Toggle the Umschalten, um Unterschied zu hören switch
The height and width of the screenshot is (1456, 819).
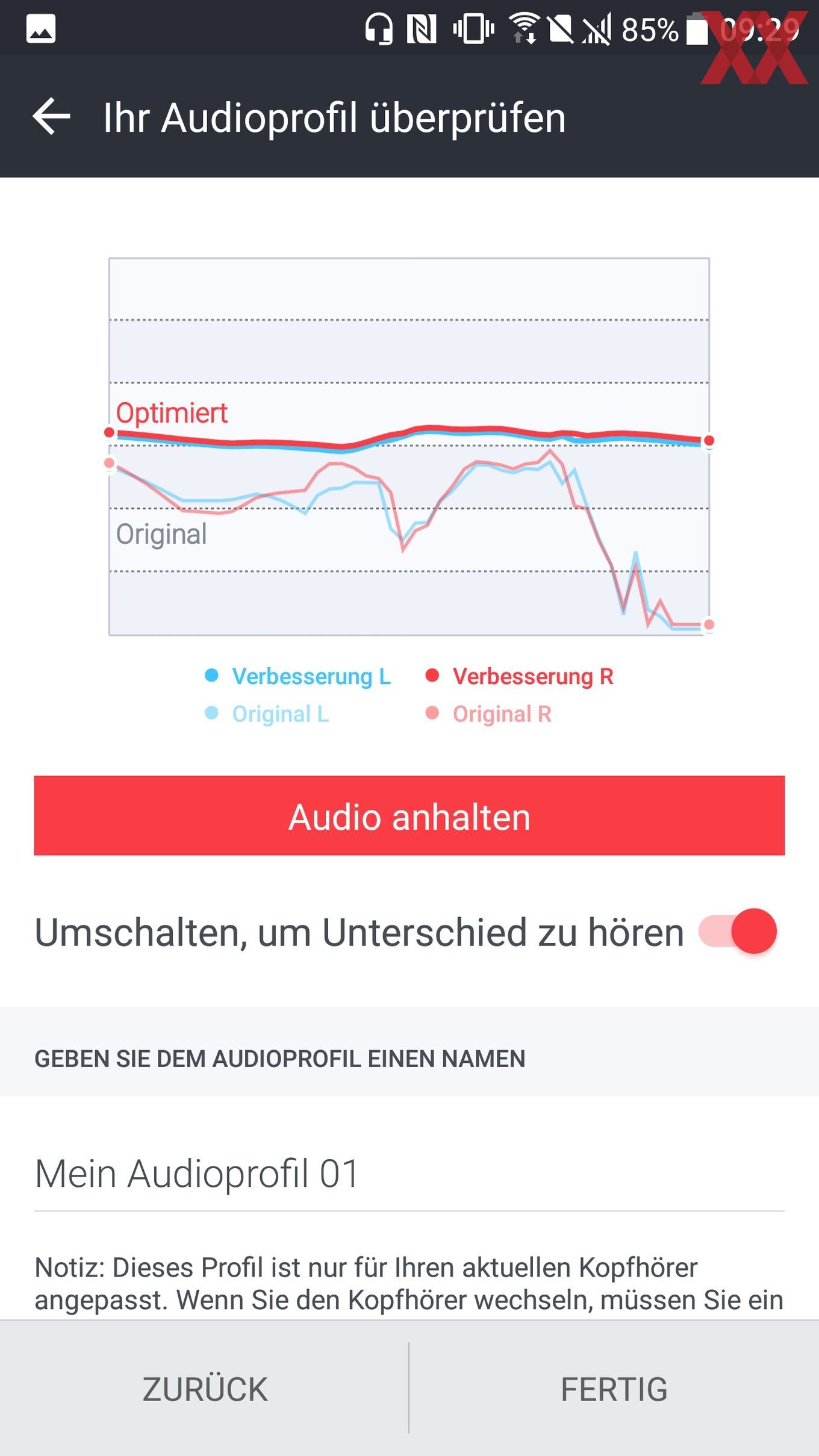click(738, 931)
